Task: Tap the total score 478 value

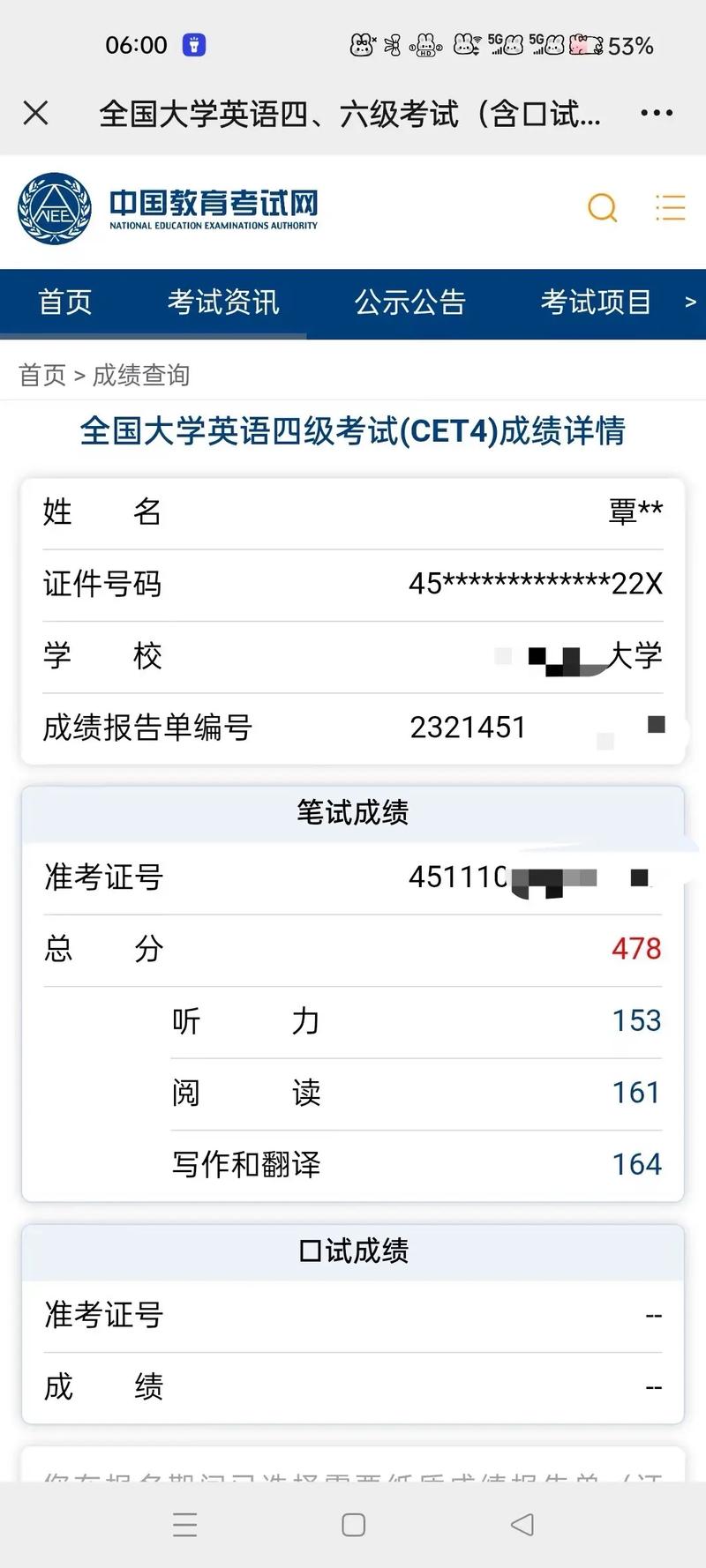Action: click(x=636, y=949)
